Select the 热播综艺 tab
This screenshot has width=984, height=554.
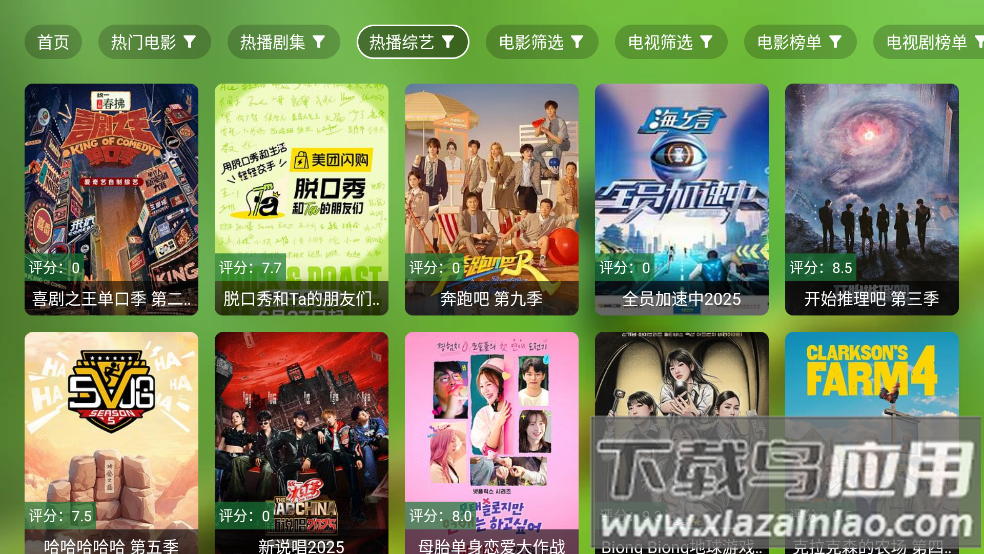tap(412, 42)
